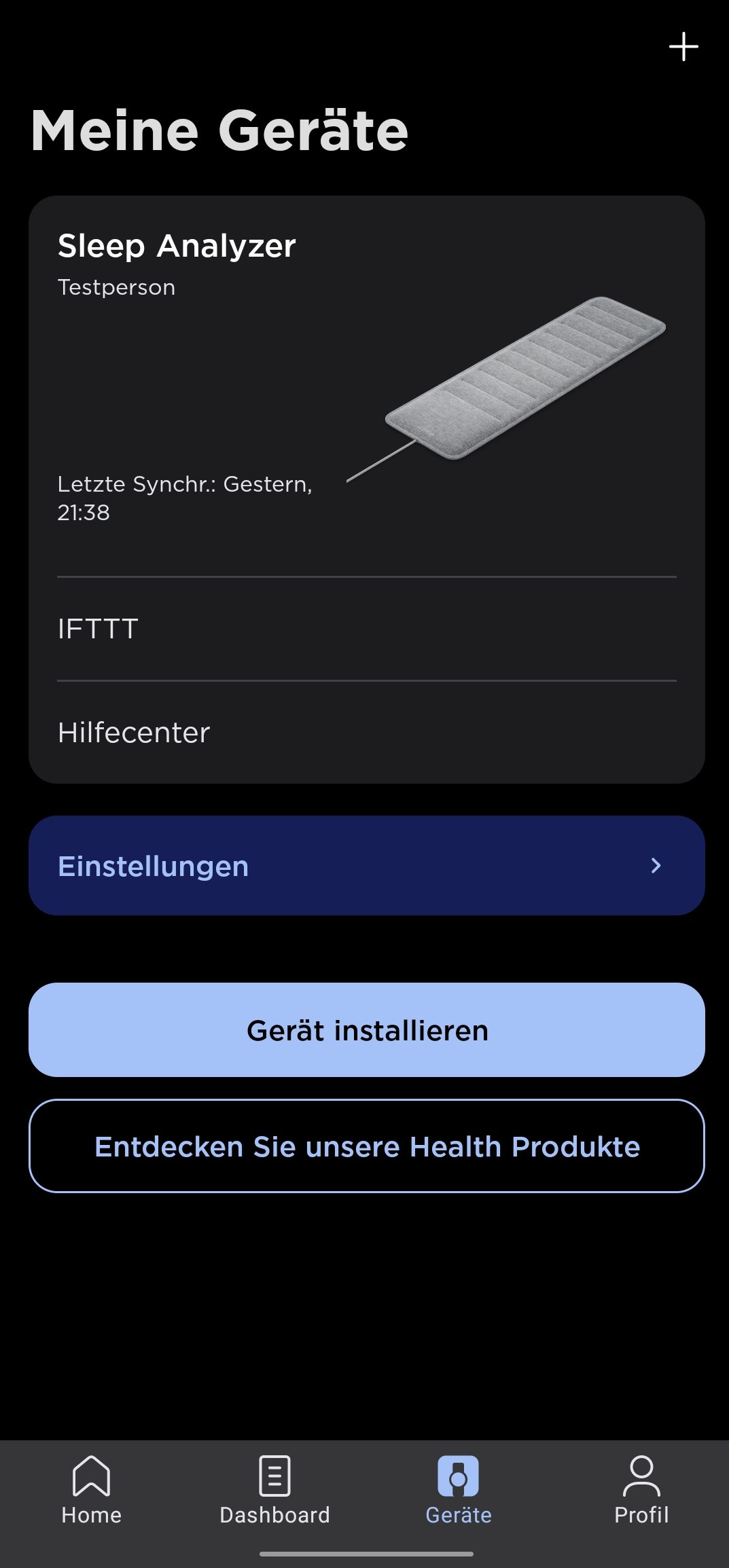Click the Letzte Synchr. timestamp text
The height and width of the screenshot is (1568, 729).
coord(185,498)
